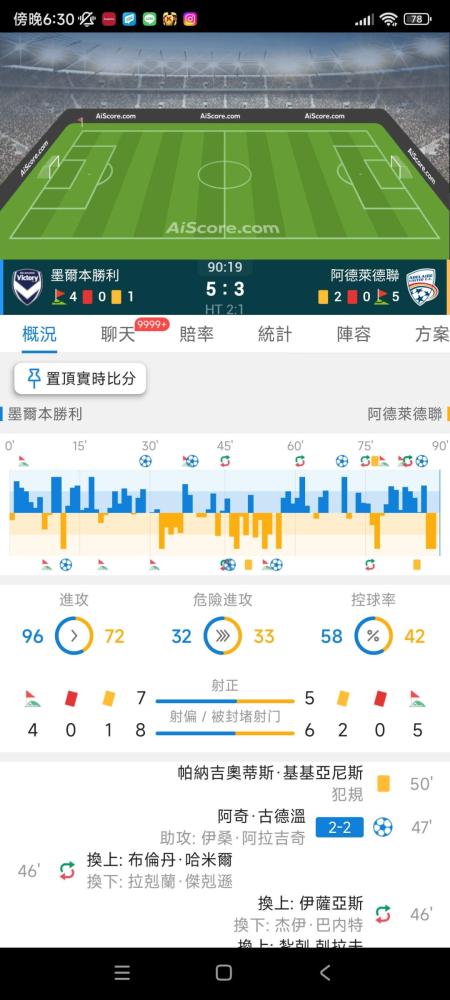This screenshot has width=450, height=1000.
Task: Open player 阿奇·古德溫 from the goal event
Action: click(261, 816)
